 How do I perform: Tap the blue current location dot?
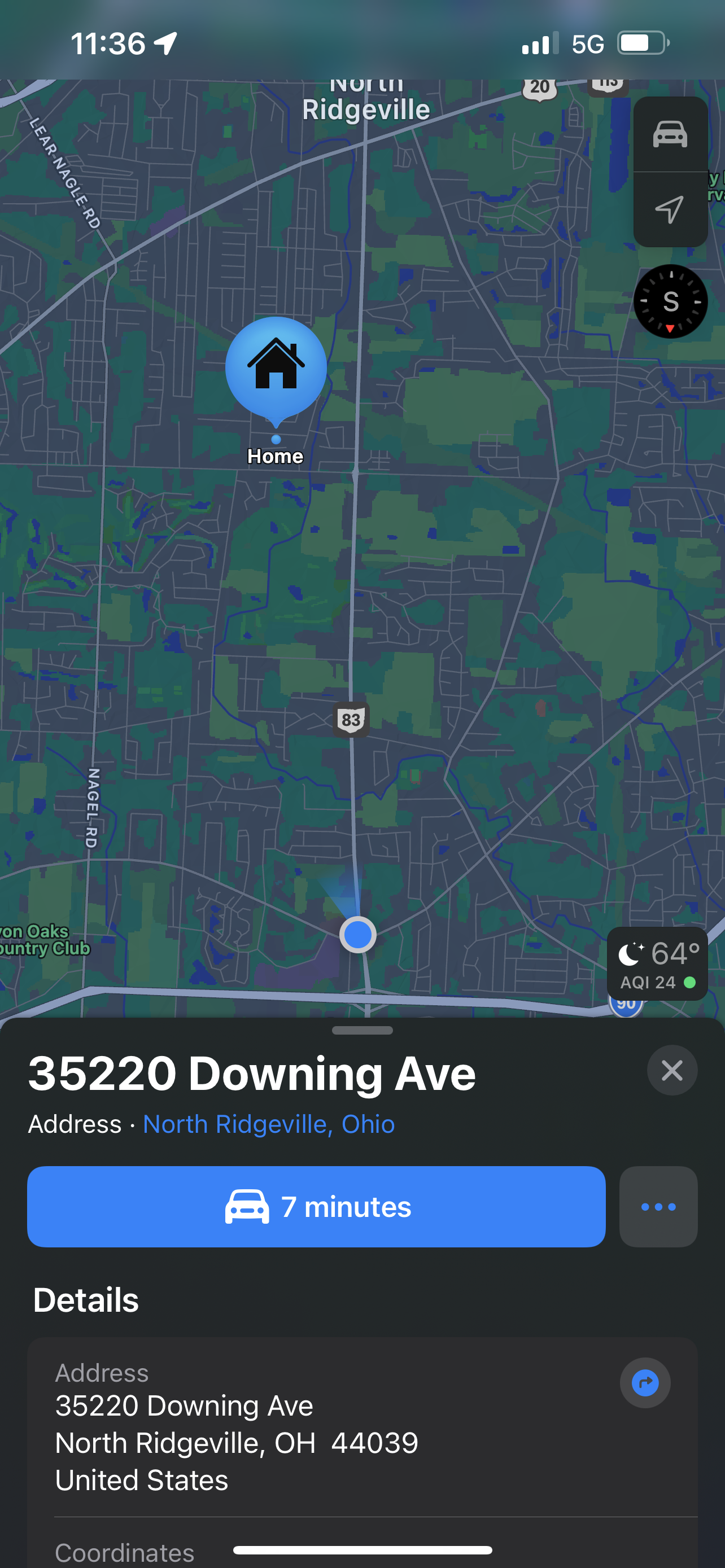pyautogui.click(x=358, y=935)
